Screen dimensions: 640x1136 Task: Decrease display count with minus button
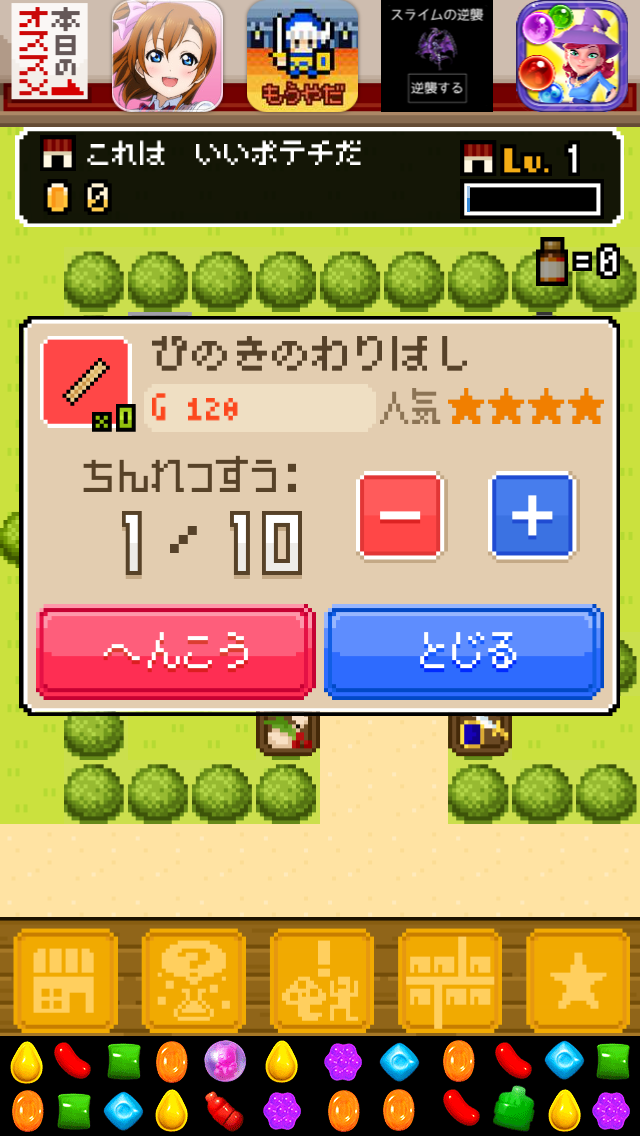click(x=400, y=515)
